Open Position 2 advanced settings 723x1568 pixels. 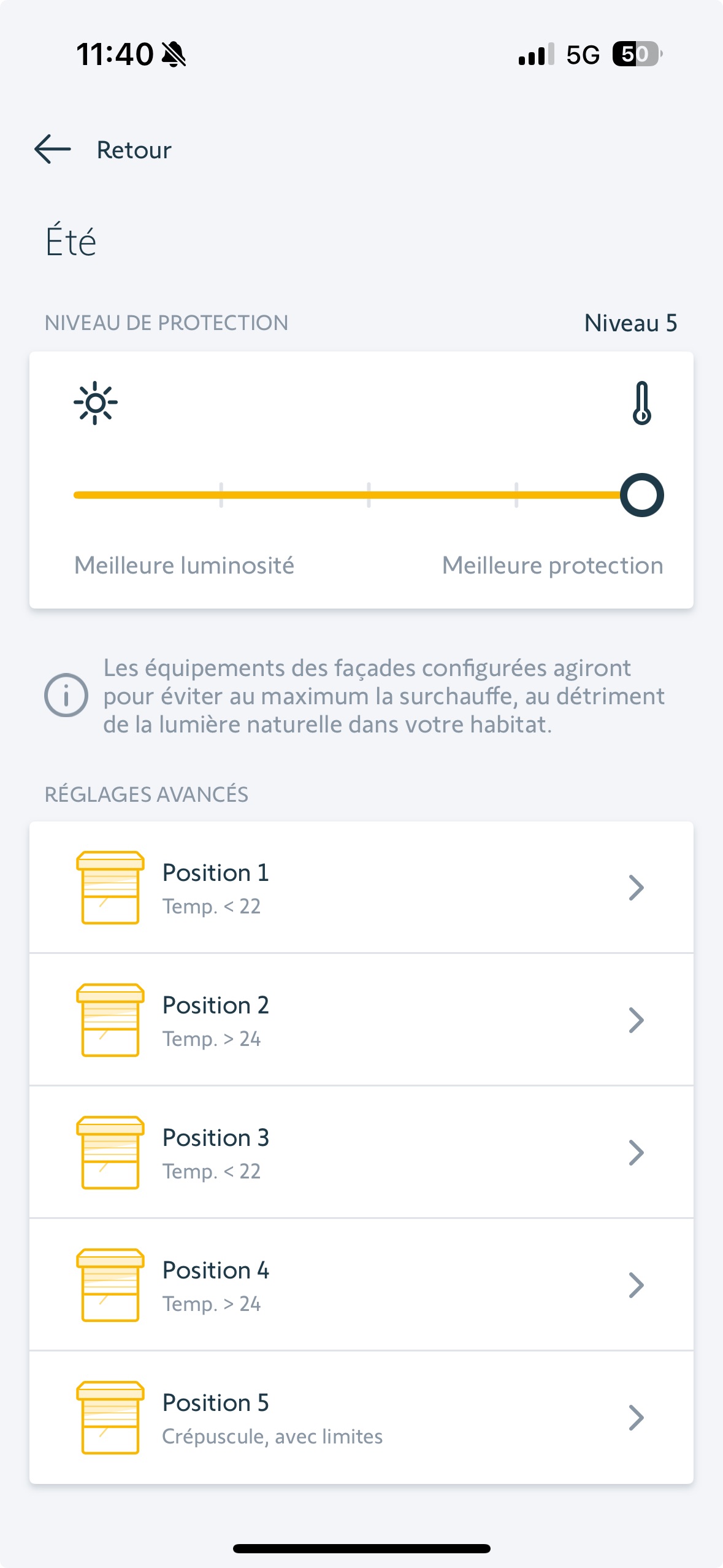pyautogui.click(x=361, y=1020)
